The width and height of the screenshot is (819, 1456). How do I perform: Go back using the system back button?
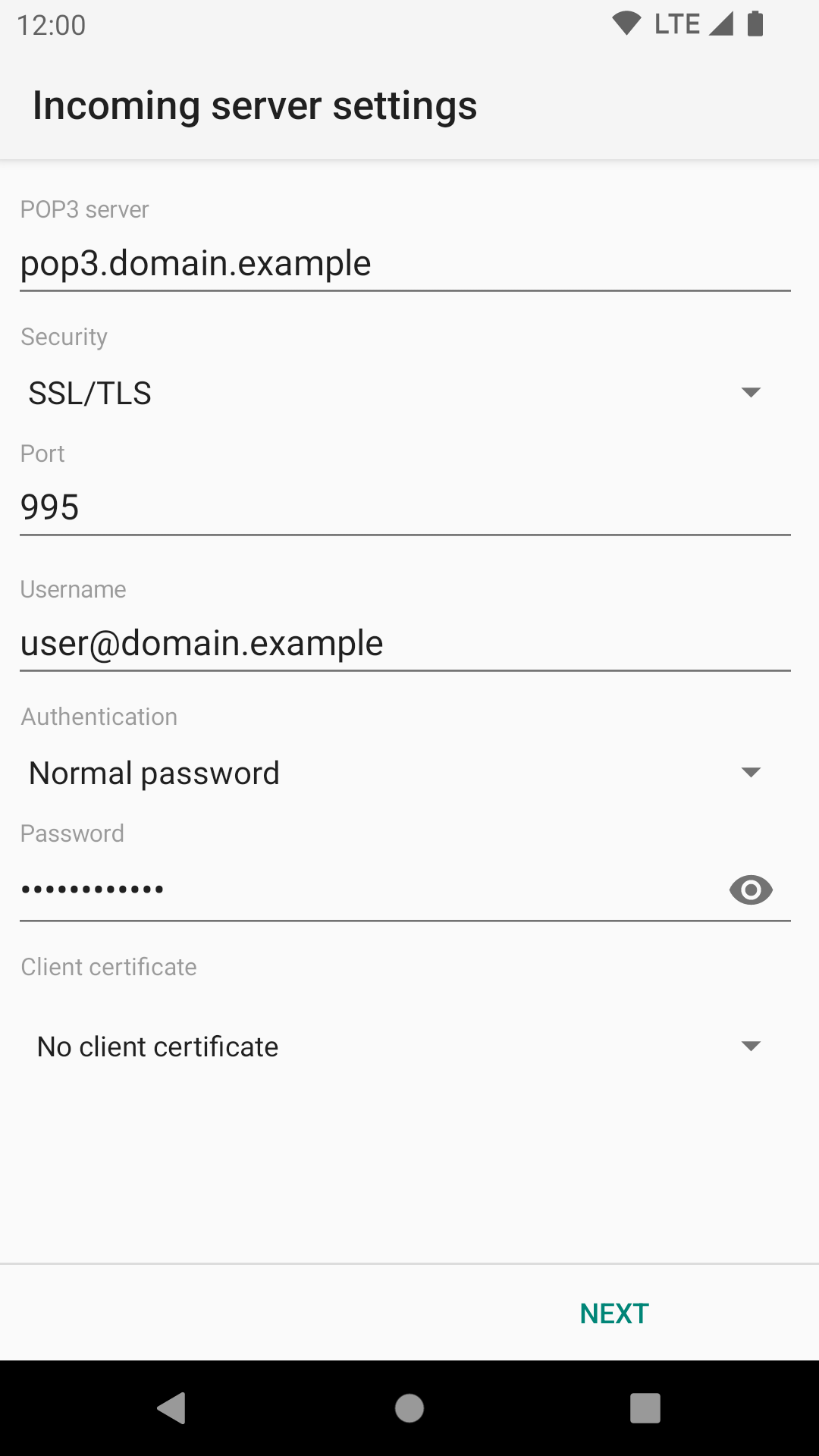(172, 1408)
